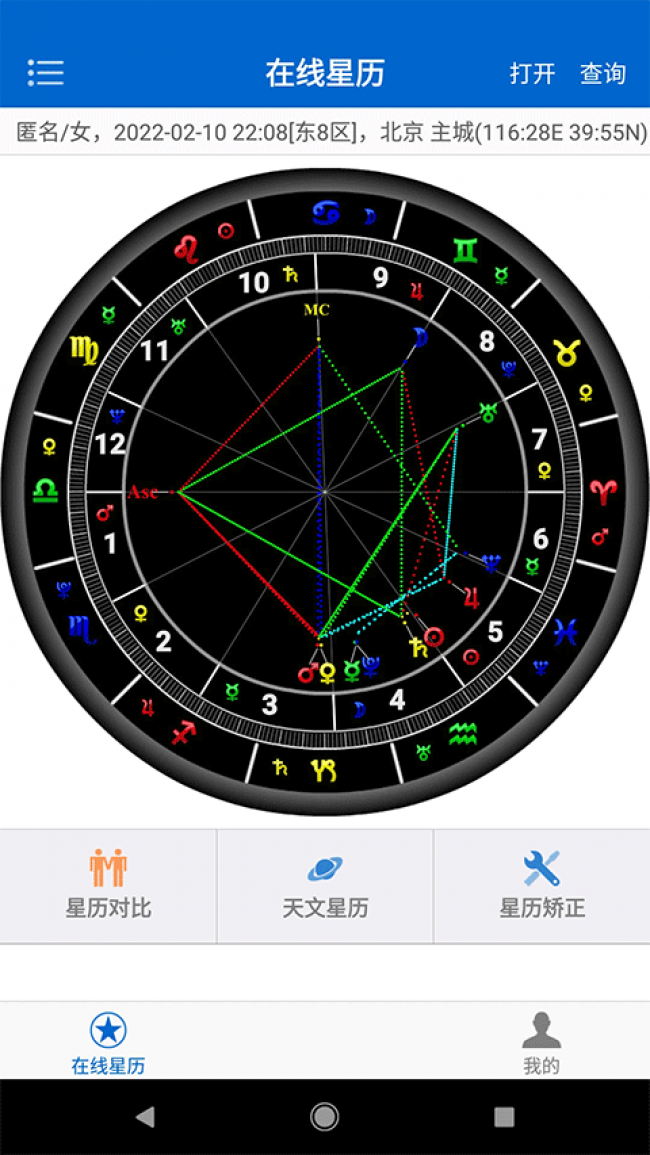Switch to the 在线星历 tab
Screen dimensions: 650x1155
[x=108, y=1041]
